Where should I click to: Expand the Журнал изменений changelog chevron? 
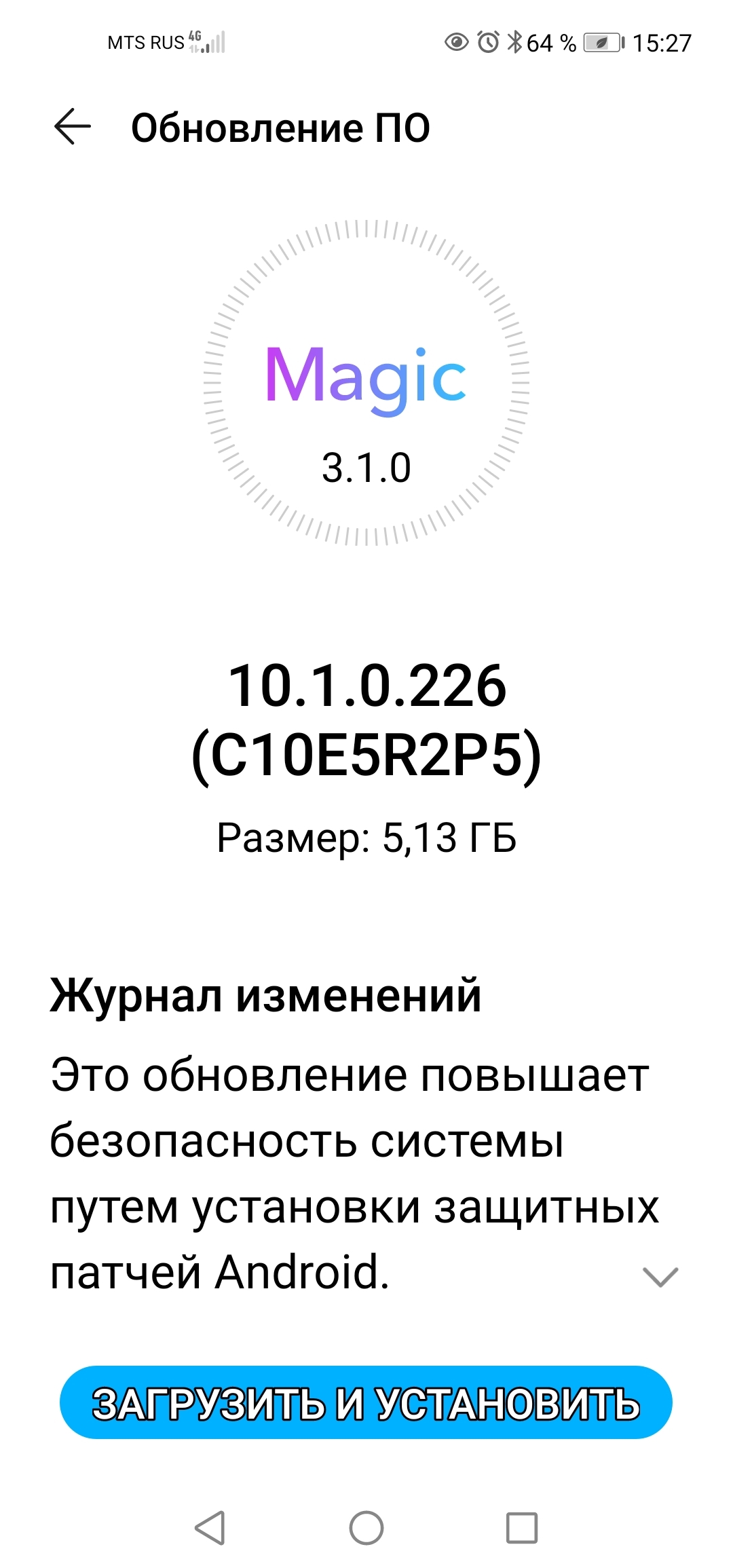(x=660, y=1277)
